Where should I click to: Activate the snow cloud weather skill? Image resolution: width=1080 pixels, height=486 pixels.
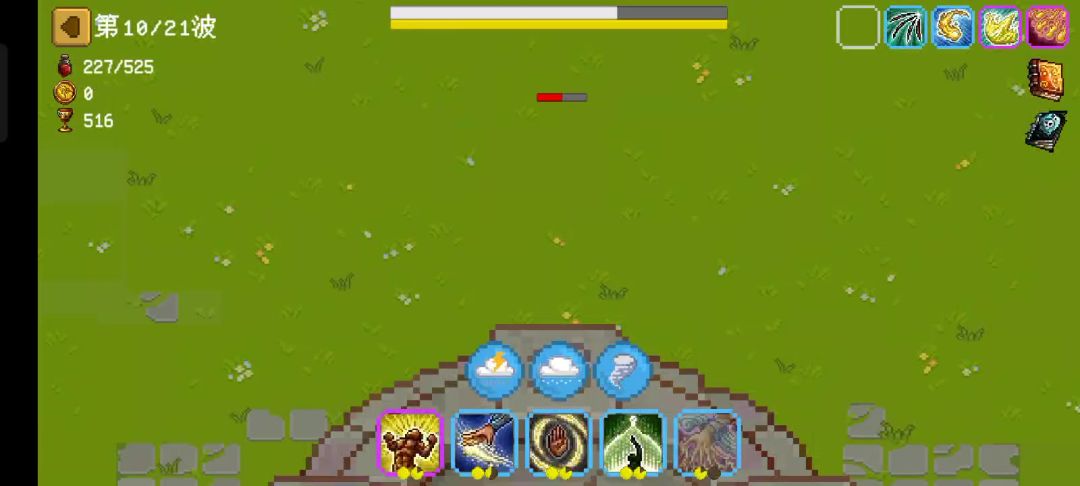tap(559, 371)
